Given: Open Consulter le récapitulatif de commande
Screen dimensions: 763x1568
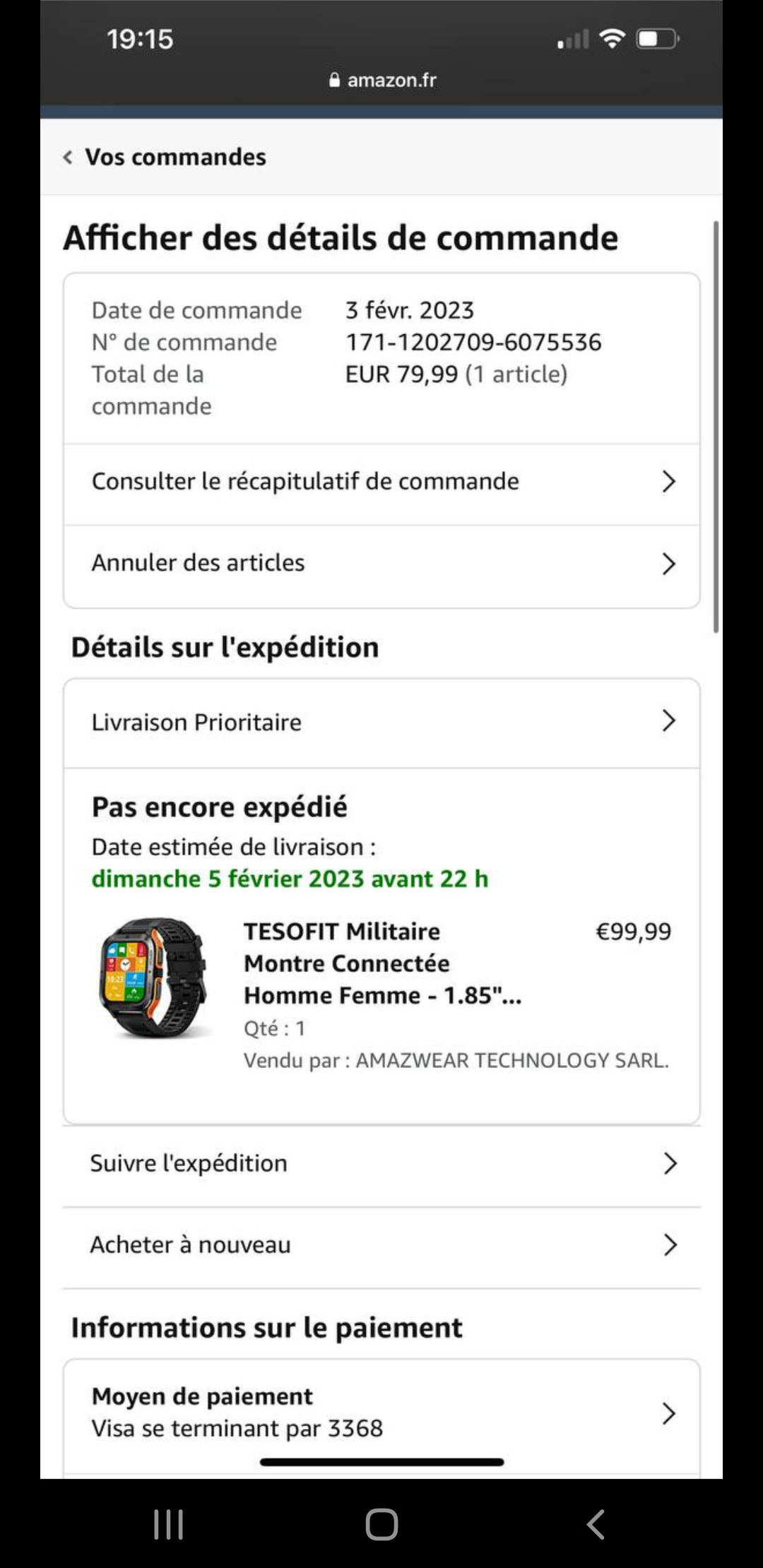Looking at the screenshot, I should pyautogui.click(x=381, y=482).
